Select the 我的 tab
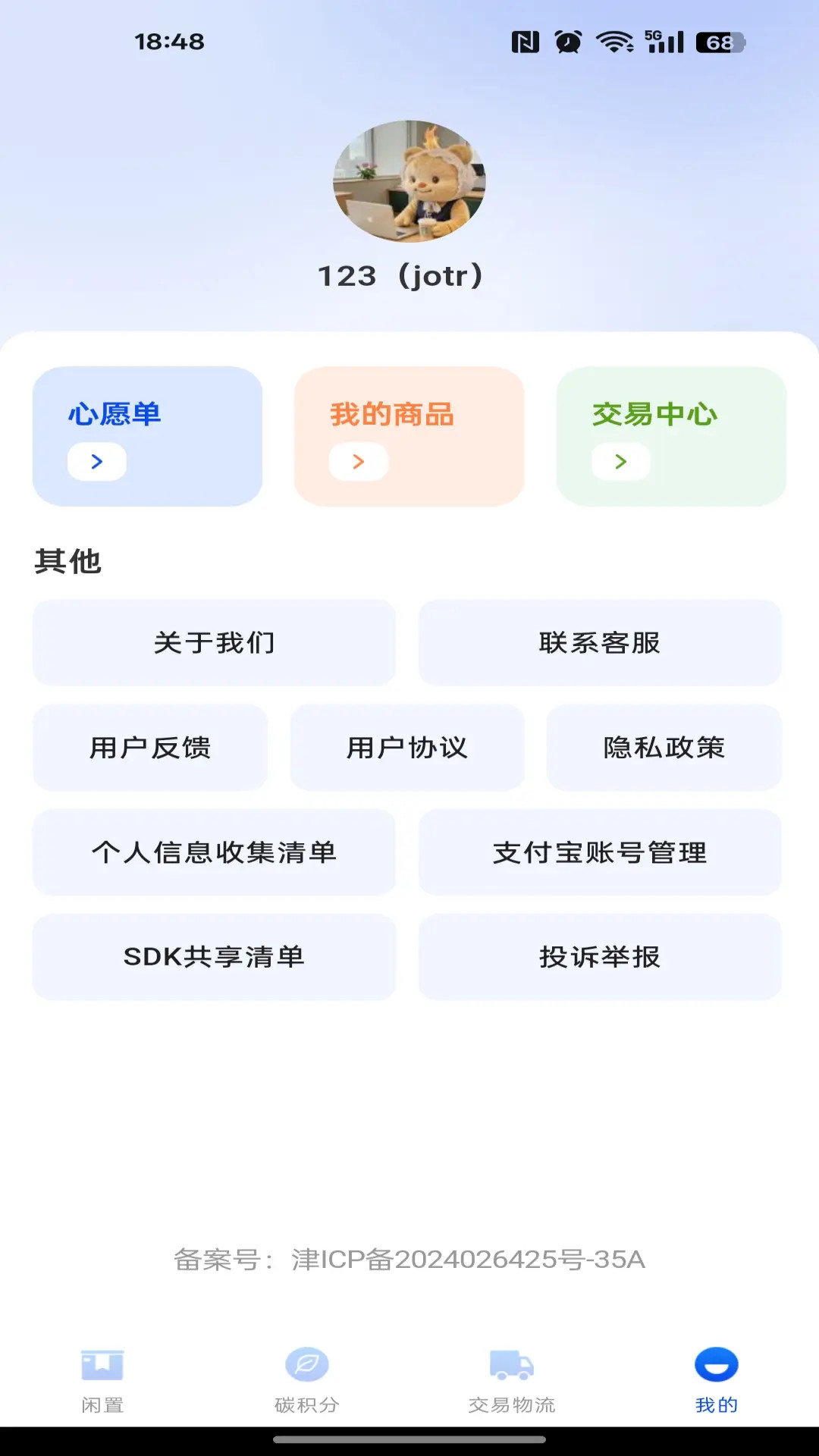 (717, 1380)
